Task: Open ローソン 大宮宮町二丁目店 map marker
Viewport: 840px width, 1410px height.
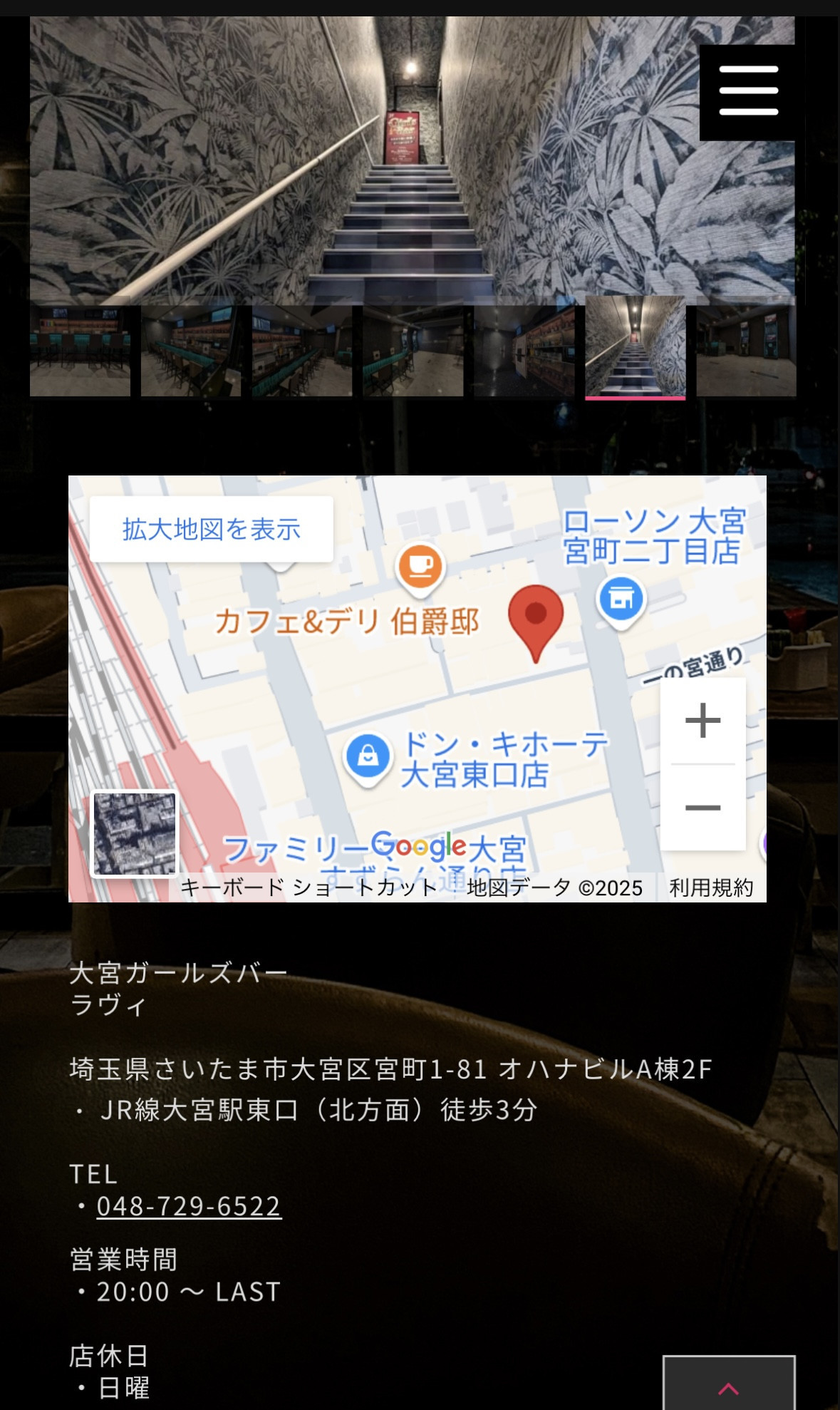Action: pos(621,599)
